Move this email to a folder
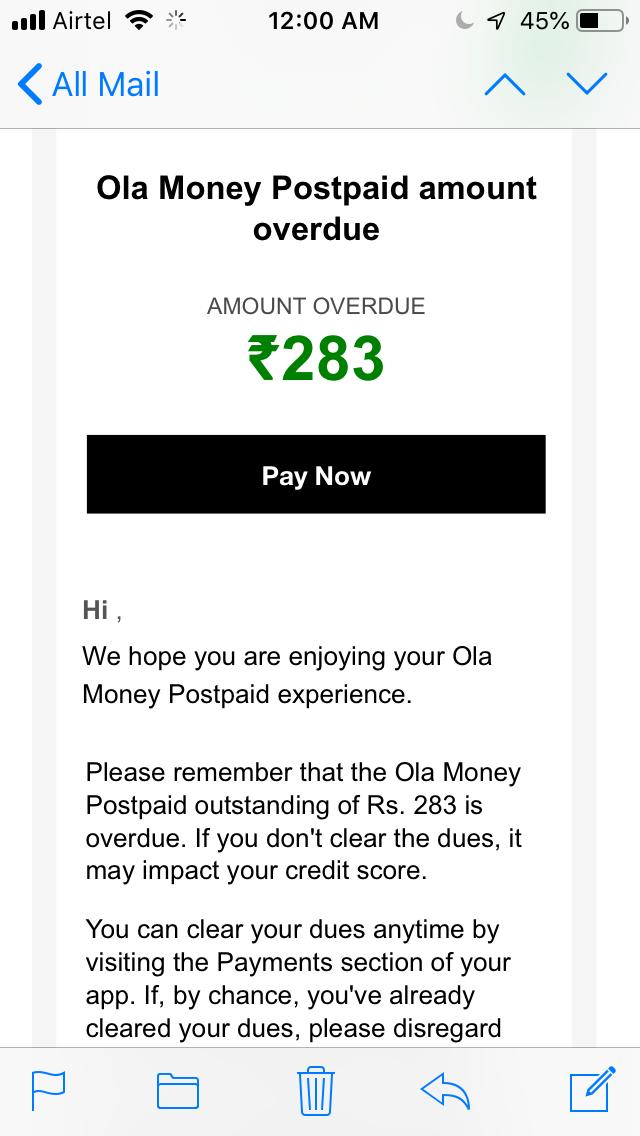Viewport: 640px width, 1136px height. (x=178, y=1090)
